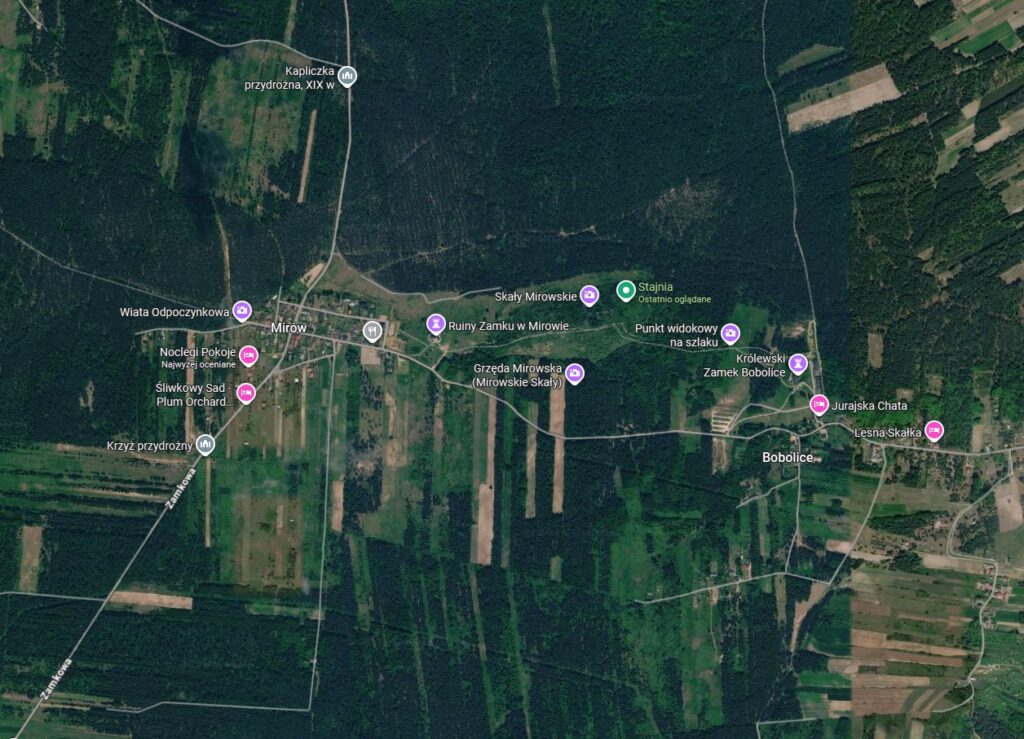This screenshot has width=1024, height=739.
Task: Select Śliwkowy Sad - Plum Orchard pin
Action: [246, 393]
